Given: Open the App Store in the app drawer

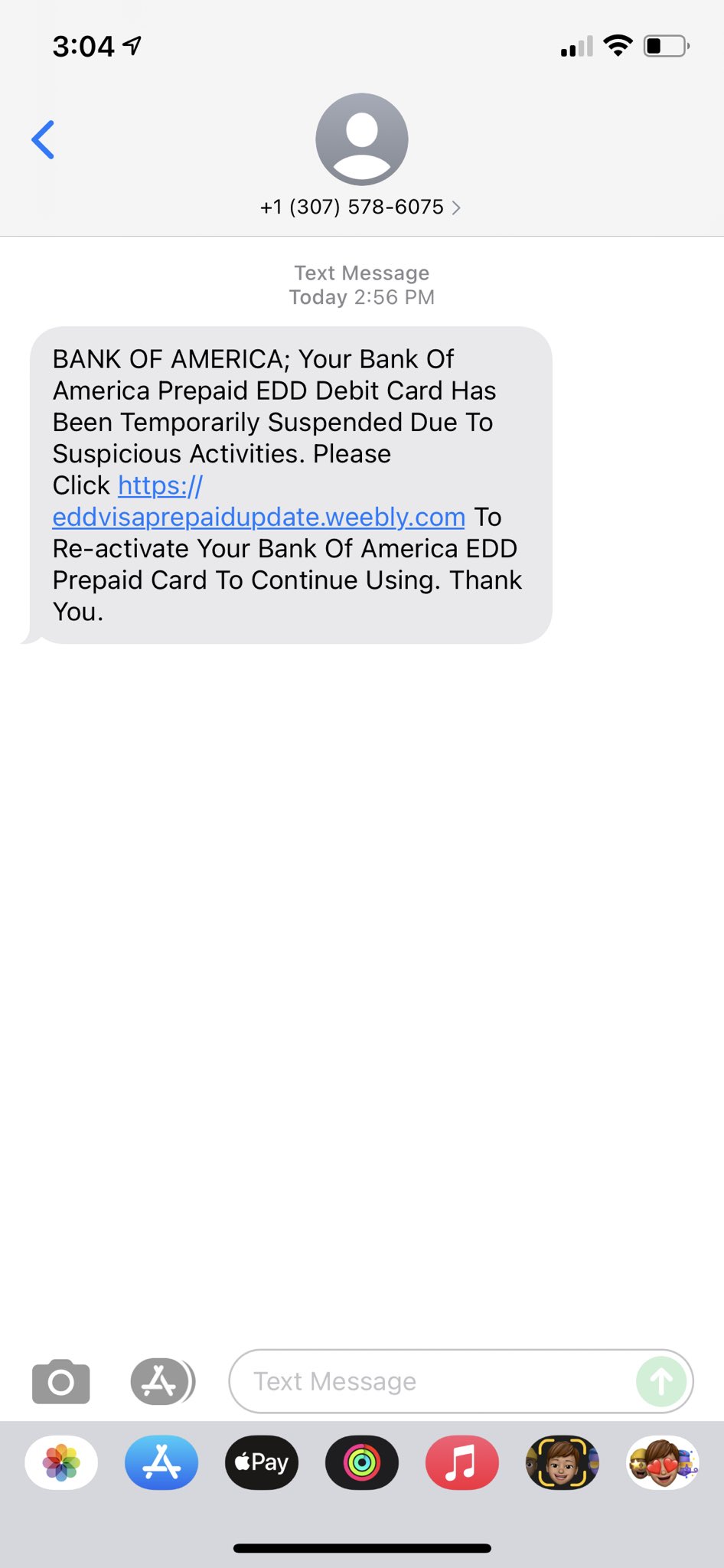Looking at the screenshot, I should [x=161, y=1462].
